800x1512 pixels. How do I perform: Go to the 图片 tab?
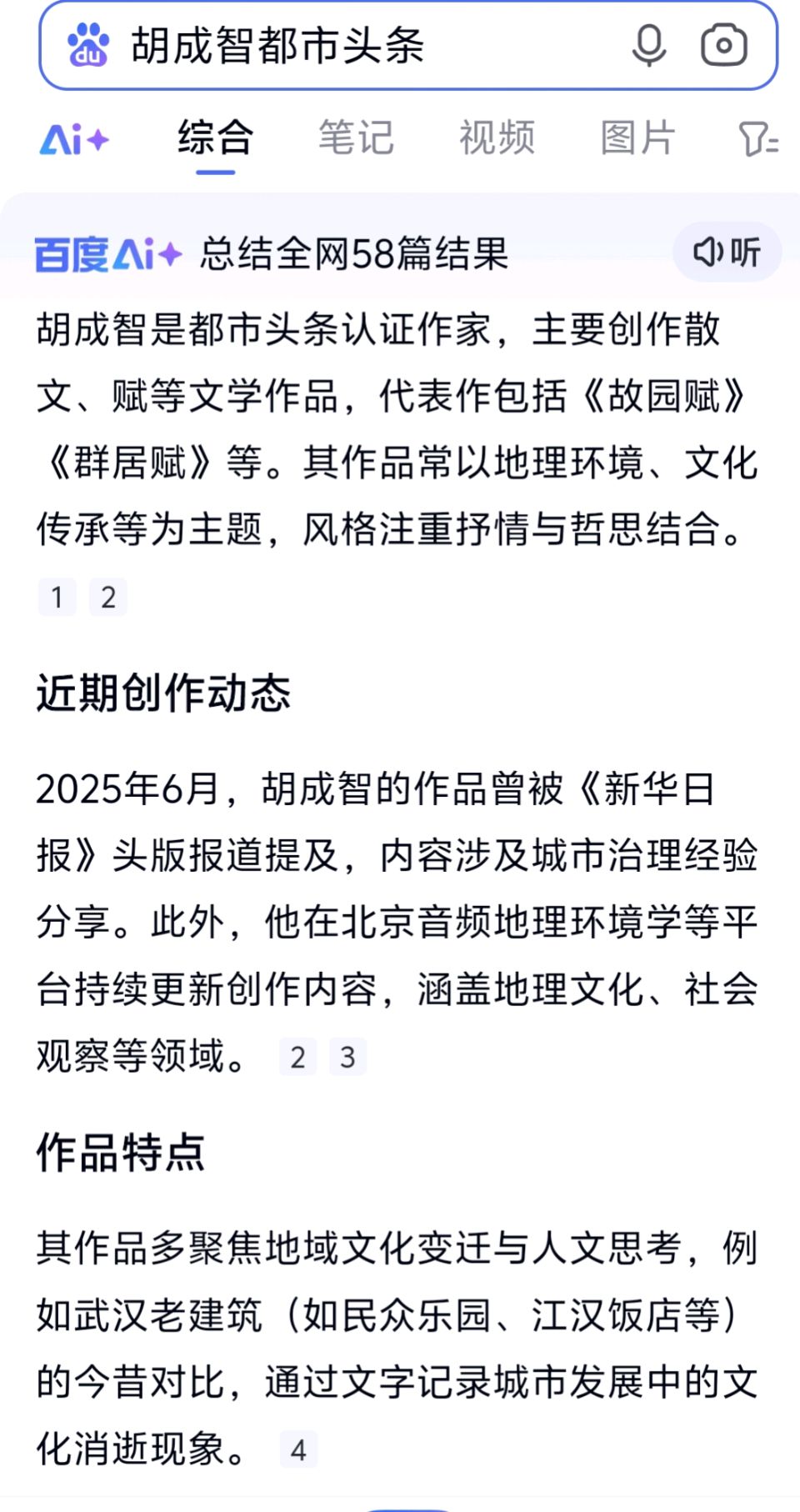click(637, 138)
